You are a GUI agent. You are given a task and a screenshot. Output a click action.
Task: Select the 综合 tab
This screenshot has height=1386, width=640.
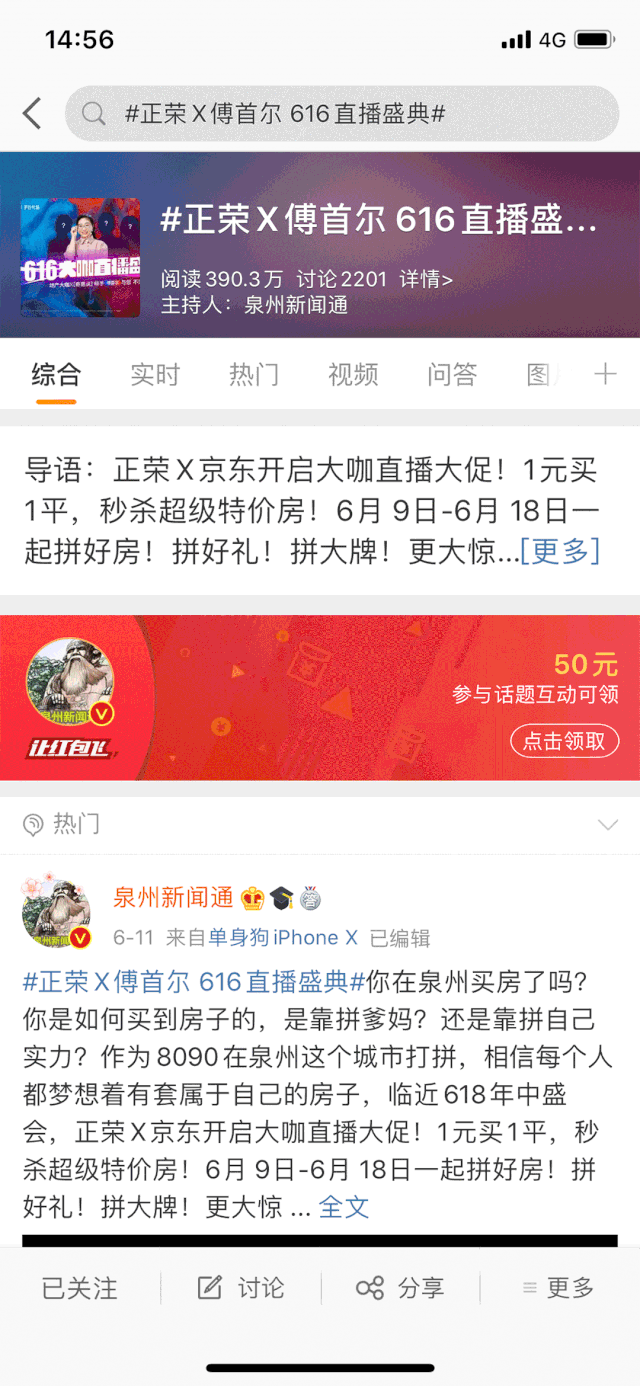tap(56, 375)
